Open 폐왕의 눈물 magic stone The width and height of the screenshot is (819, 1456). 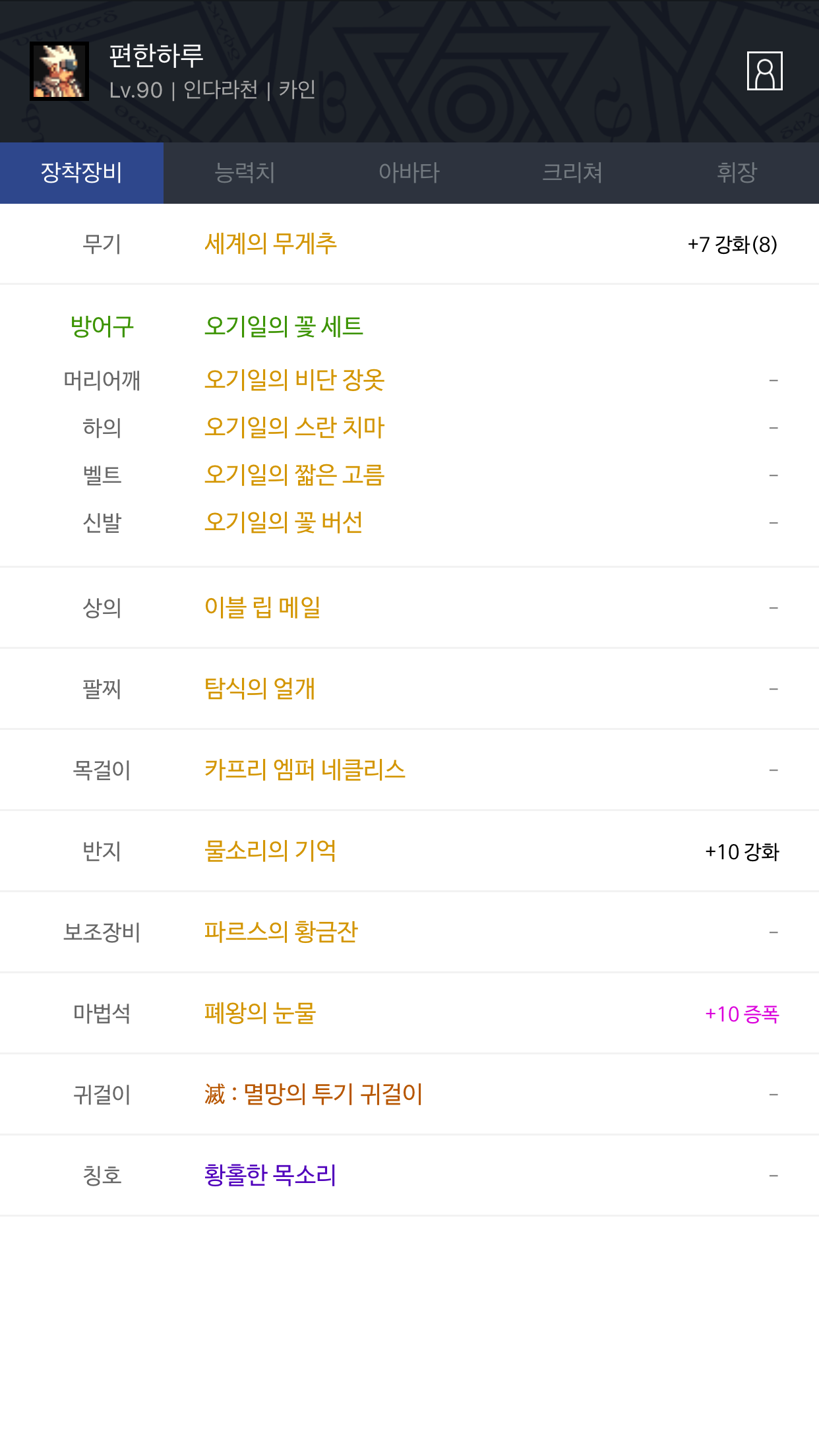pos(260,1013)
